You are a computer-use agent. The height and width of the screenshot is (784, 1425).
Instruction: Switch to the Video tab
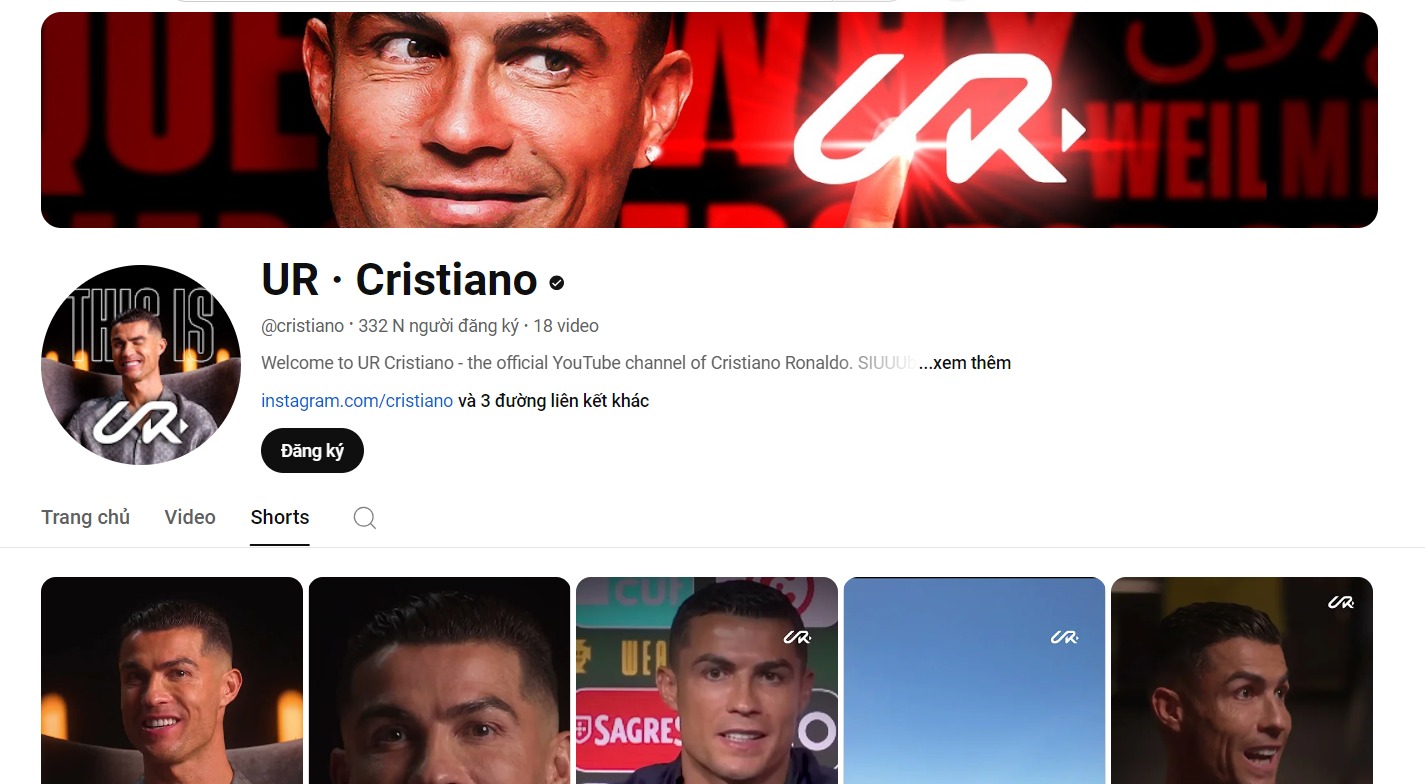point(190,517)
